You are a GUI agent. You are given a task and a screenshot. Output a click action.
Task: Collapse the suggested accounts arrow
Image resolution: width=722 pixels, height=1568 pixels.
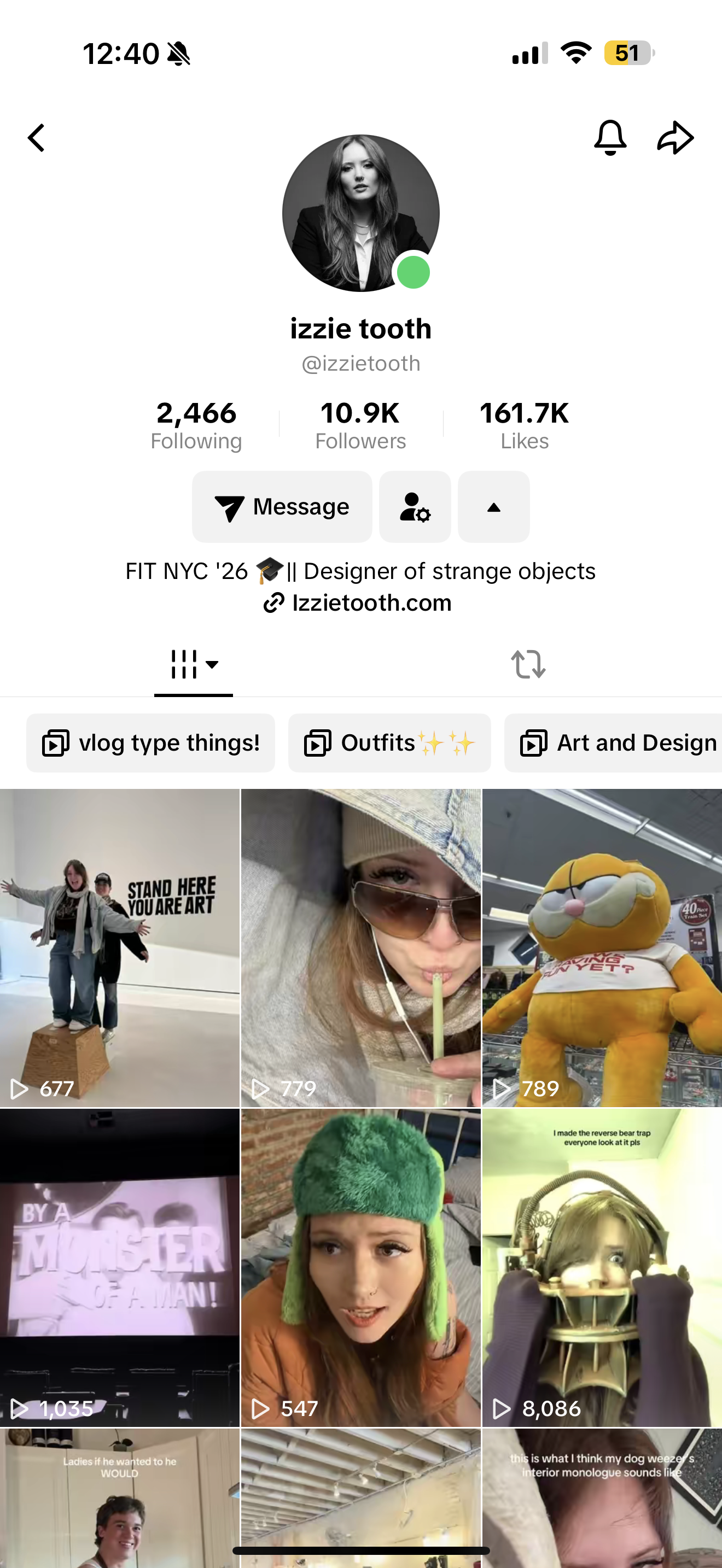(493, 506)
